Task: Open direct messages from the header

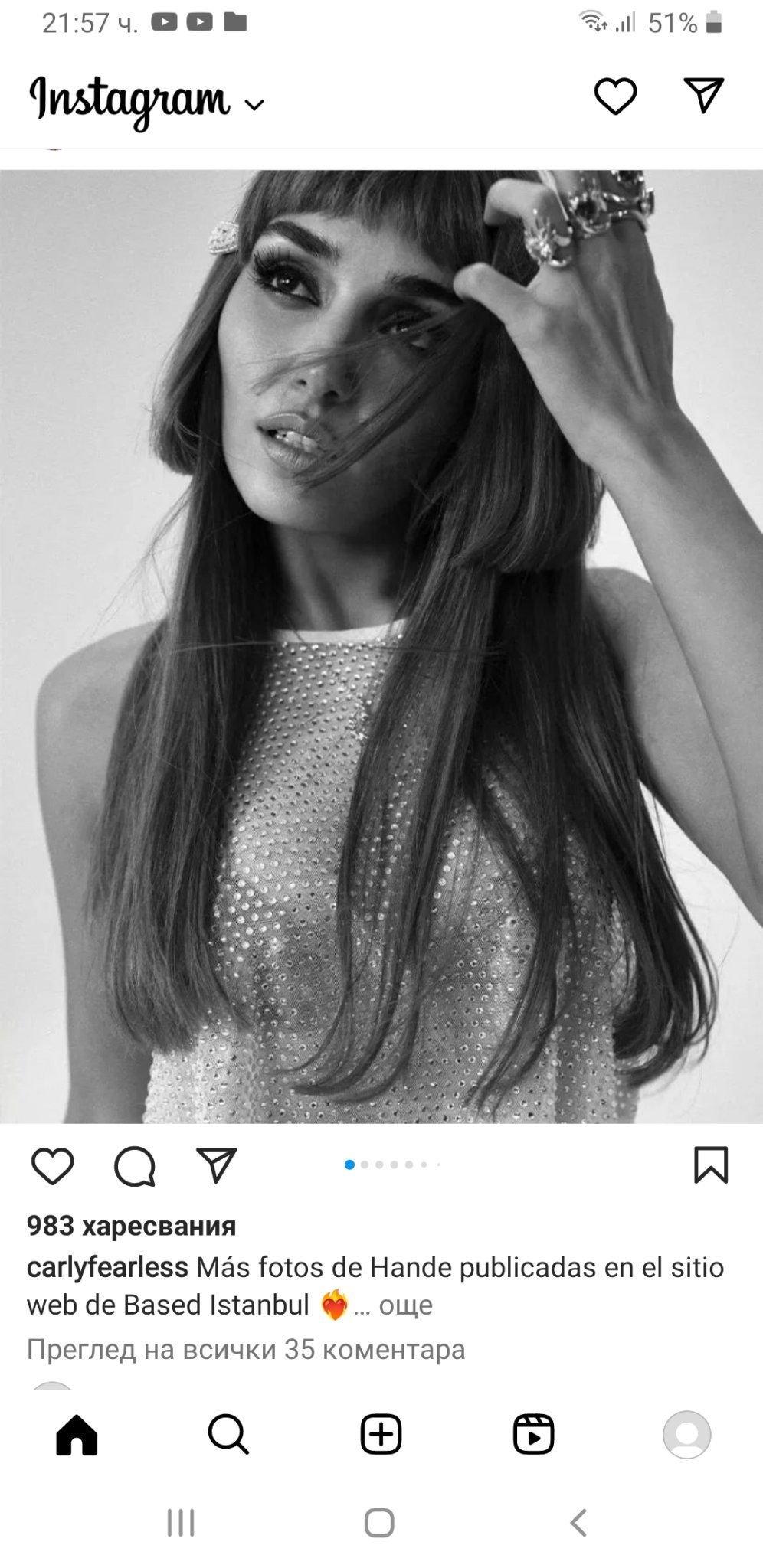Action: (x=703, y=96)
